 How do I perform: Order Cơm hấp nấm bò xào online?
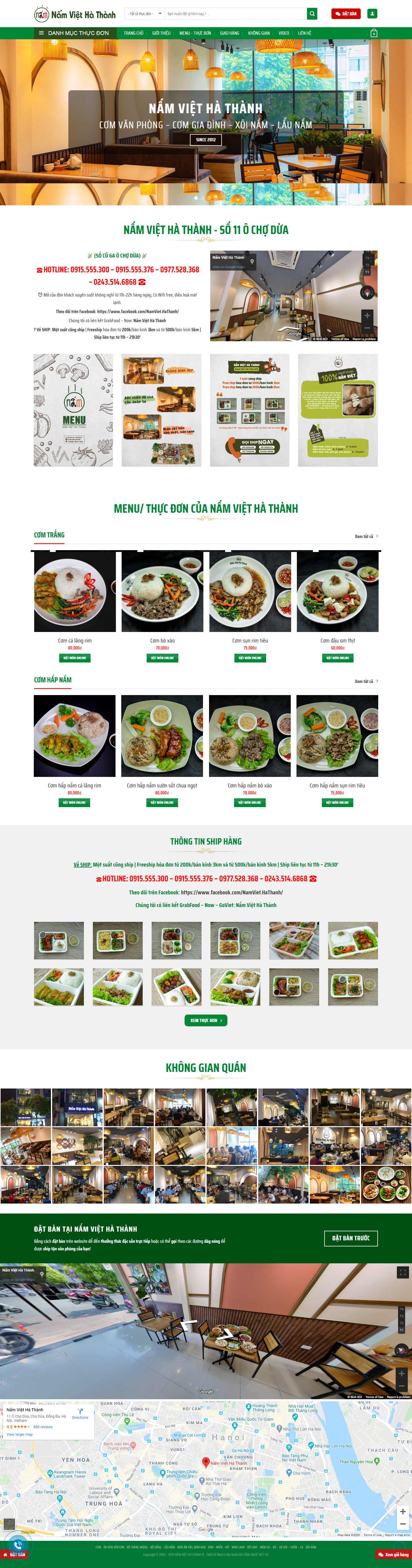click(x=250, y=802)
